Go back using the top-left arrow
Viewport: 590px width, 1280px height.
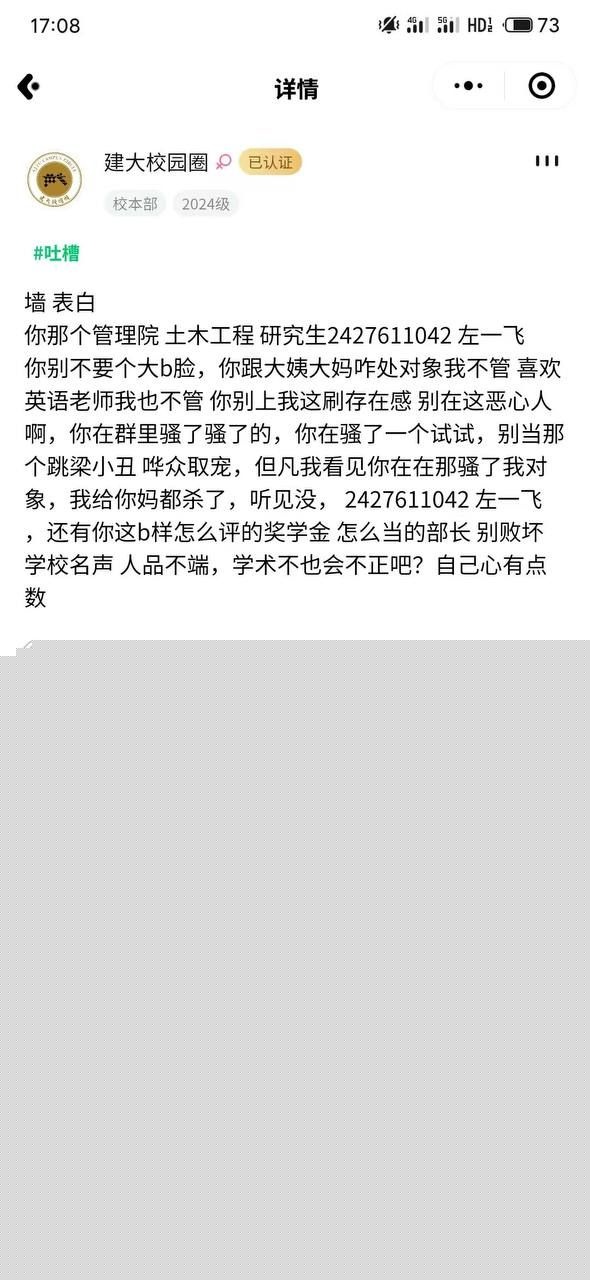(28, 87)
